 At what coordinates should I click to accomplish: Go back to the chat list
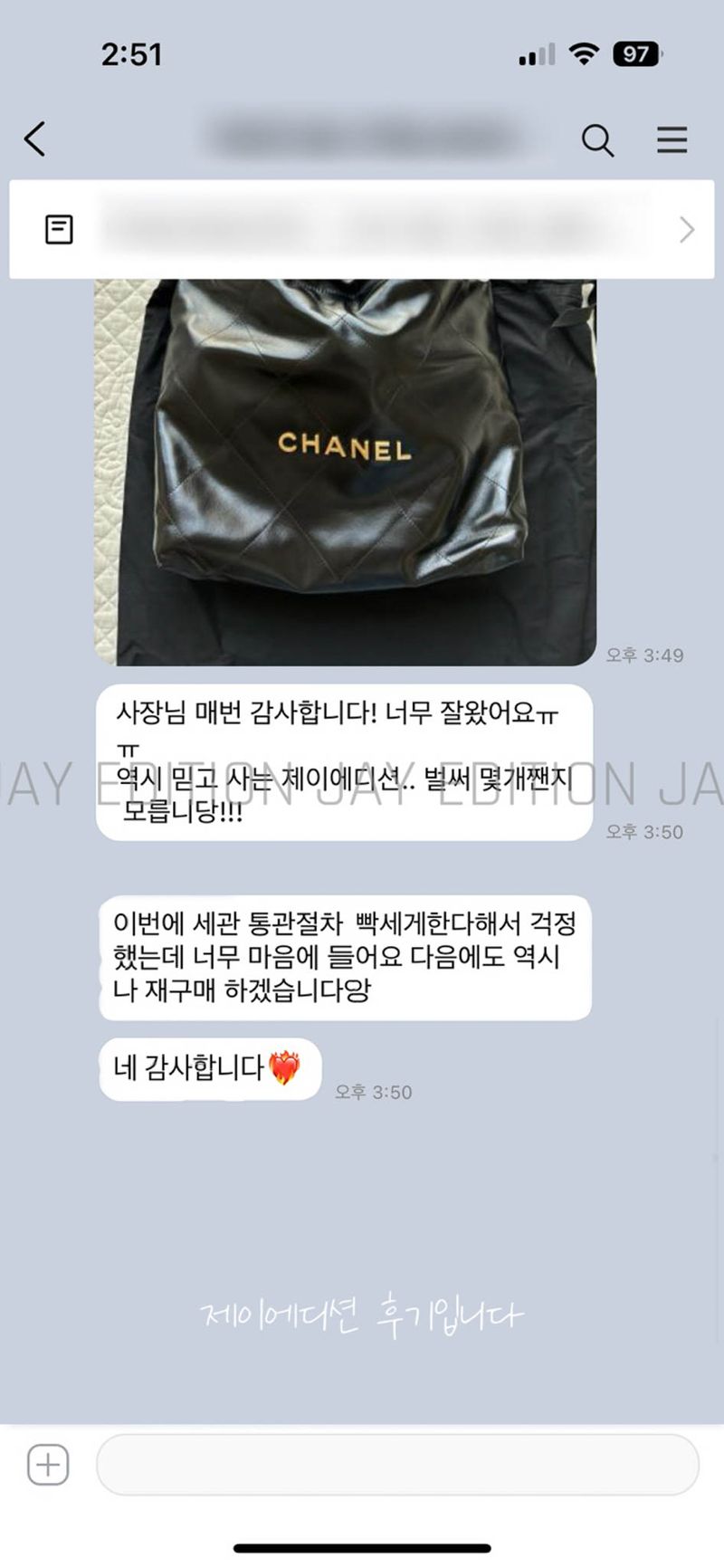(35, 139)
